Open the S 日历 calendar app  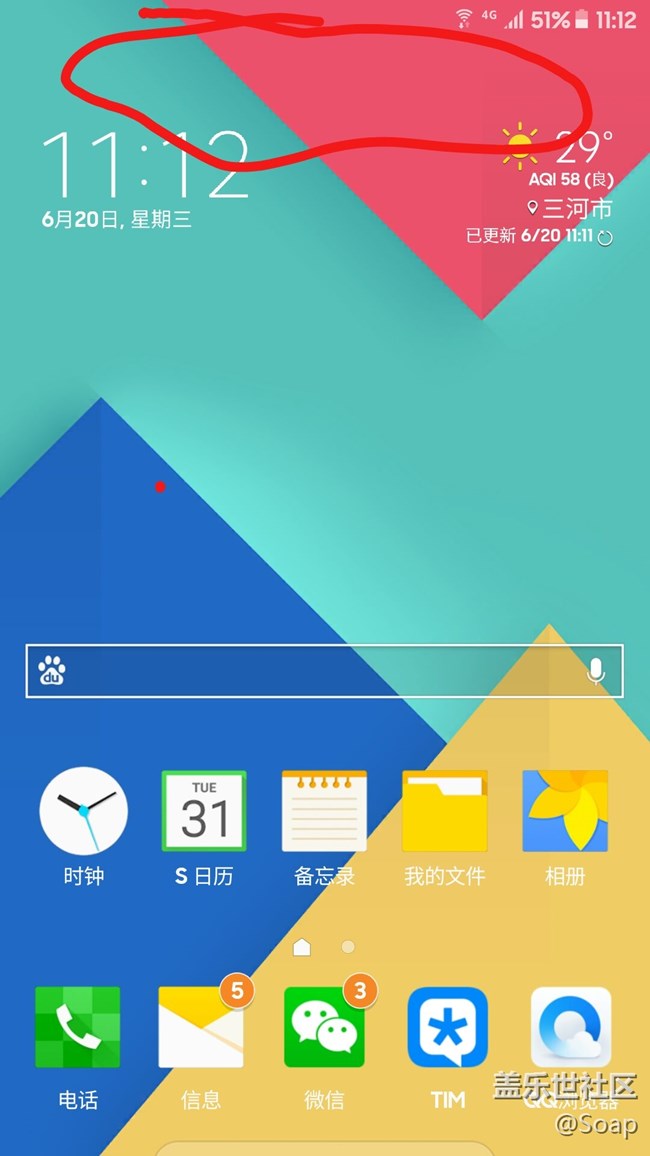pyautogui.click(x=204, y=810)
